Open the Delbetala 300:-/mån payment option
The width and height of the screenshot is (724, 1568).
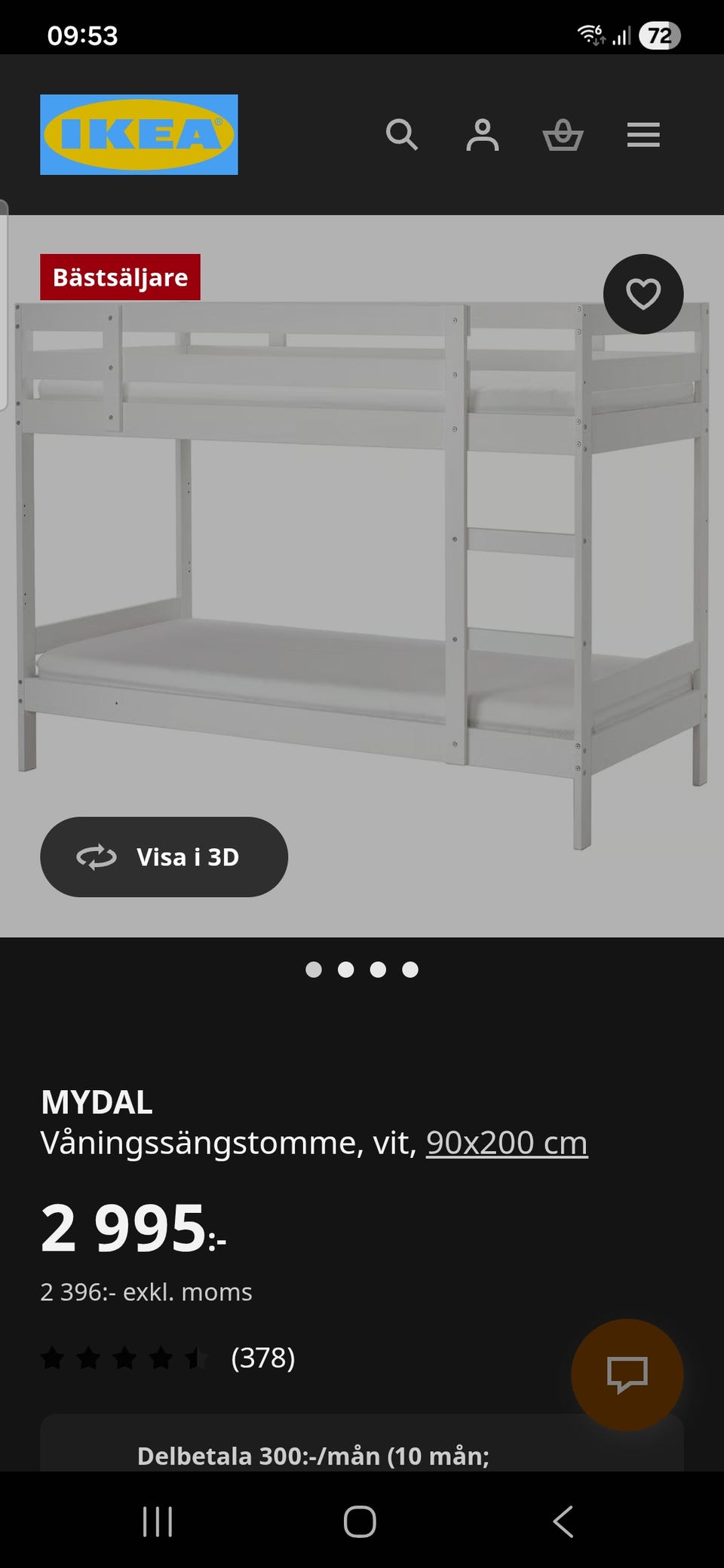(x=313, y=1455)
